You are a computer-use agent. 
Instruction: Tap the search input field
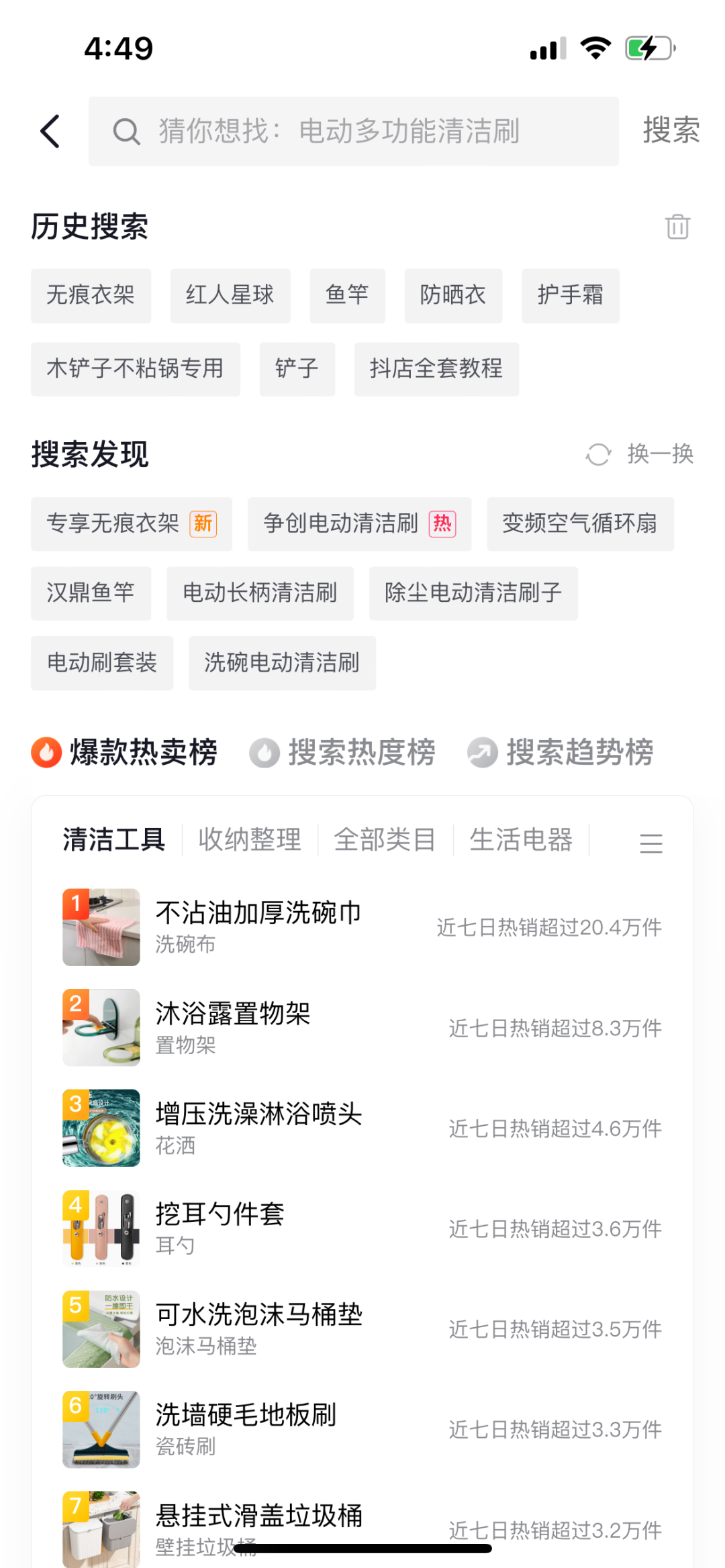356,131
